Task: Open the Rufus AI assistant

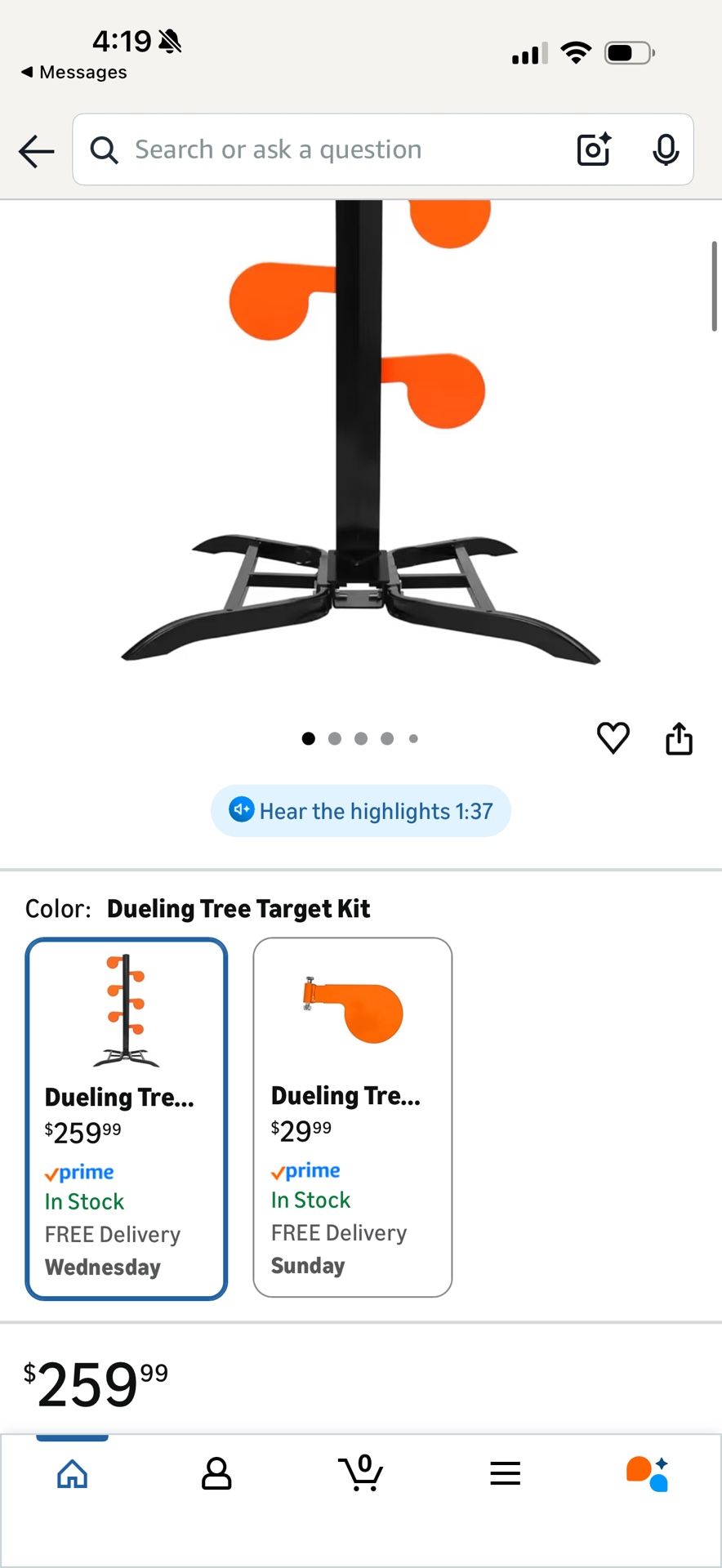Action: (645, 1472)
